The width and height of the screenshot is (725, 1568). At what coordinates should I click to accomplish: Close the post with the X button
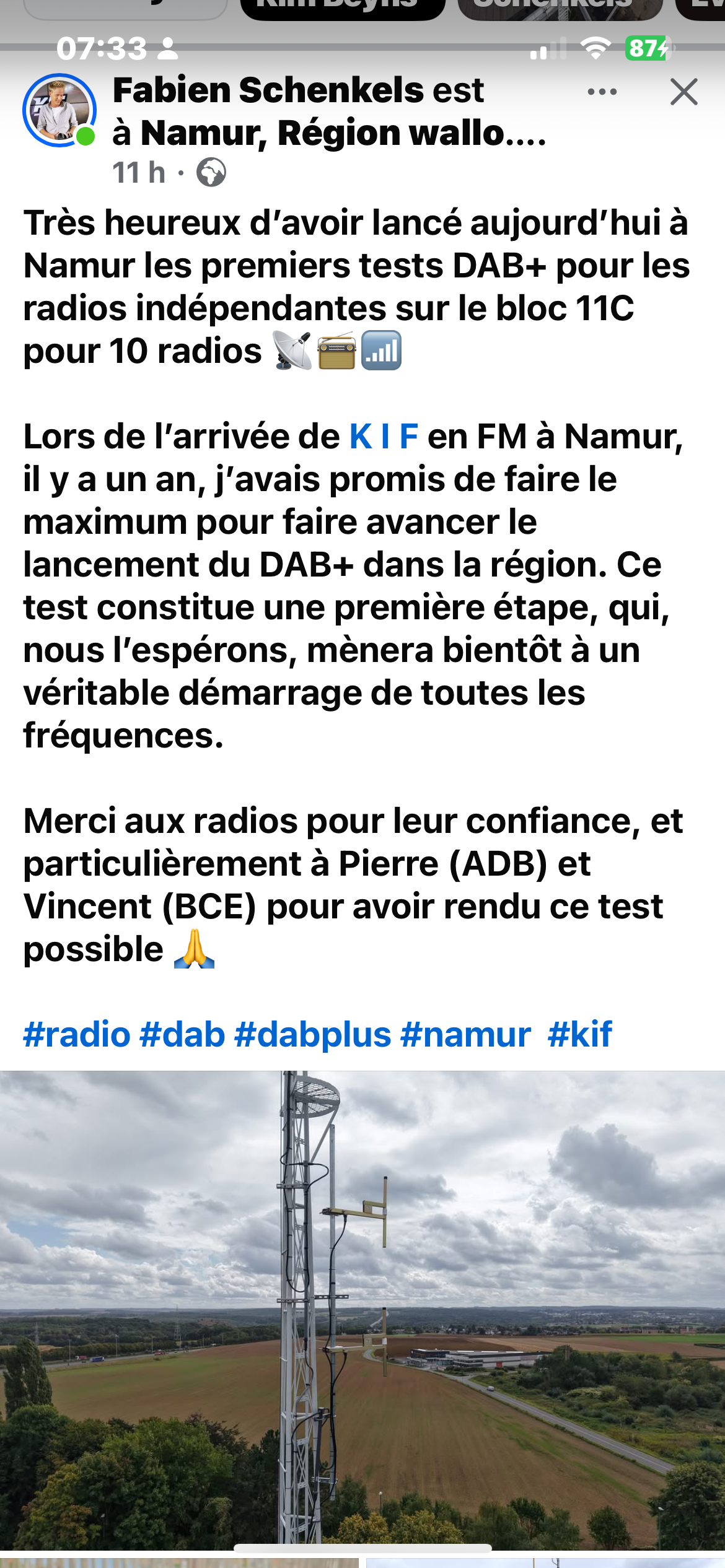(684, 92)
